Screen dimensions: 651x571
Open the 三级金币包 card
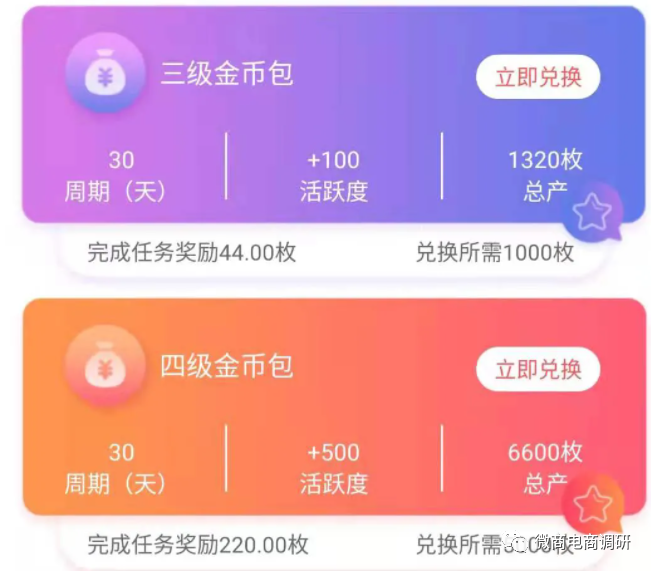[227, 75]
